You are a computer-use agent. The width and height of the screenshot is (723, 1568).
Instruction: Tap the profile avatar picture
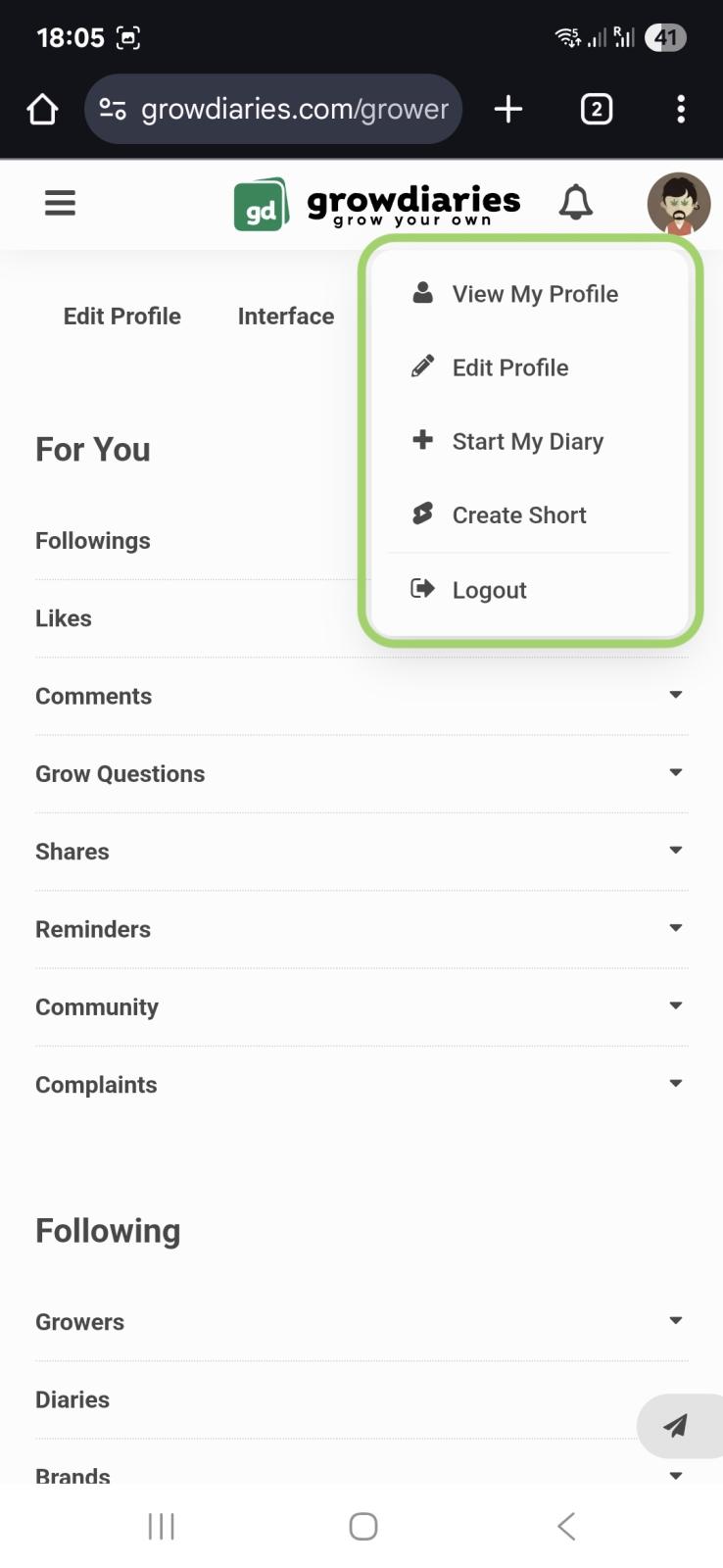(x=679, y=204)
